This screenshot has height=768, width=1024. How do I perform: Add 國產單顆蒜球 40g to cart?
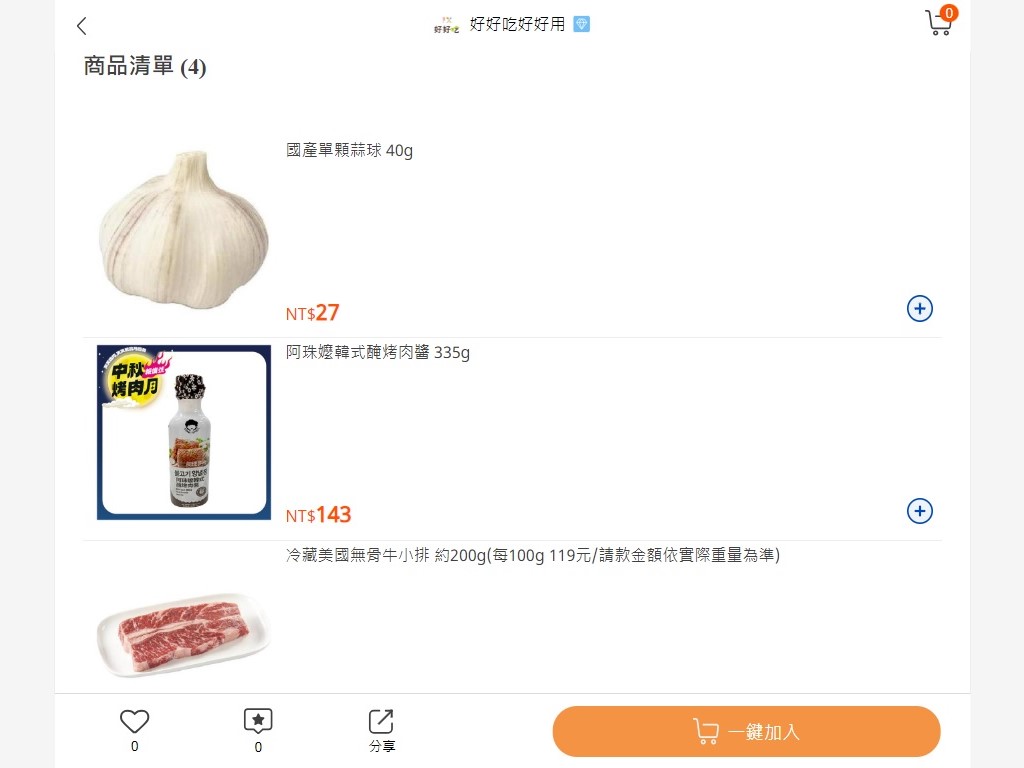[919, 309]
